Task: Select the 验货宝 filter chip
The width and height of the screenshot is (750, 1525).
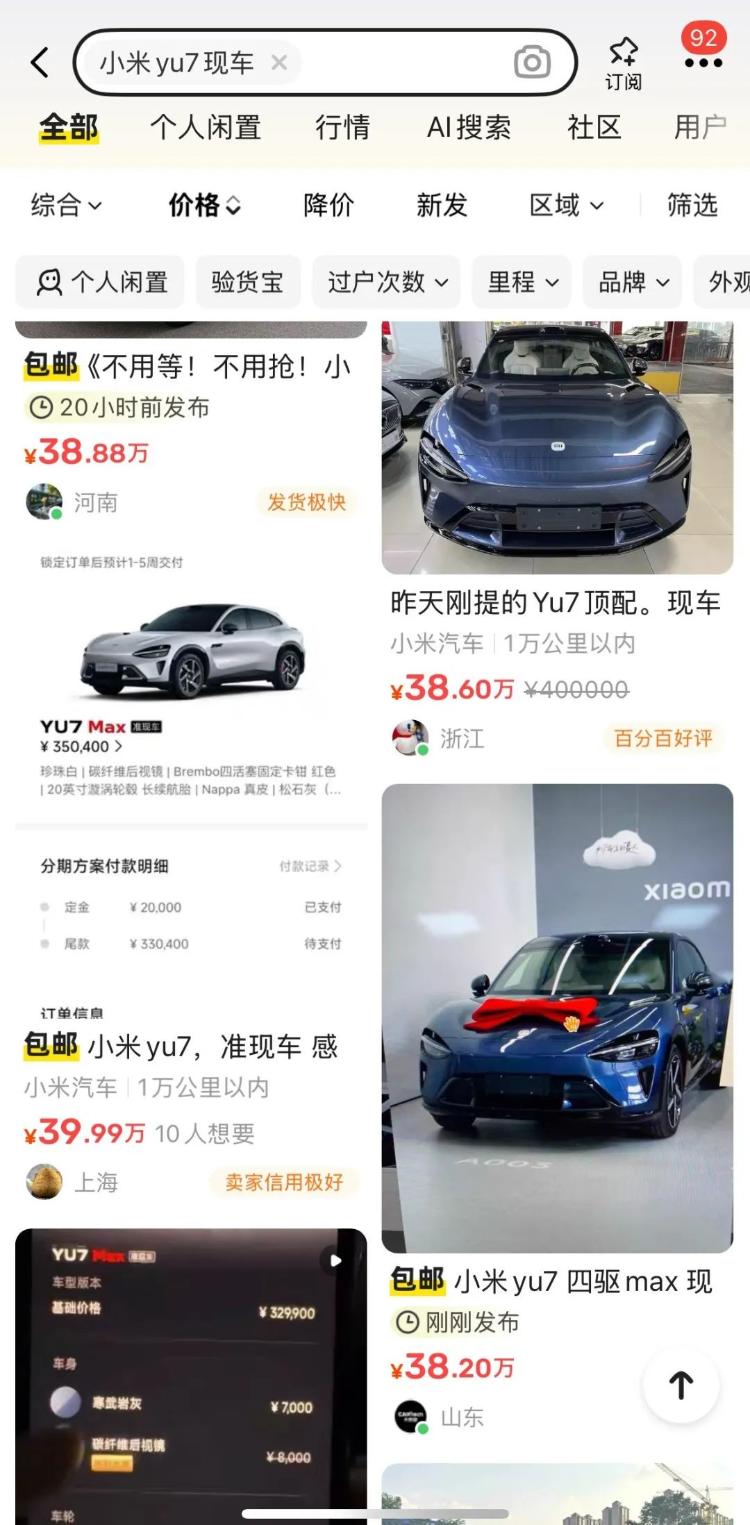Action: pos(247,282)
